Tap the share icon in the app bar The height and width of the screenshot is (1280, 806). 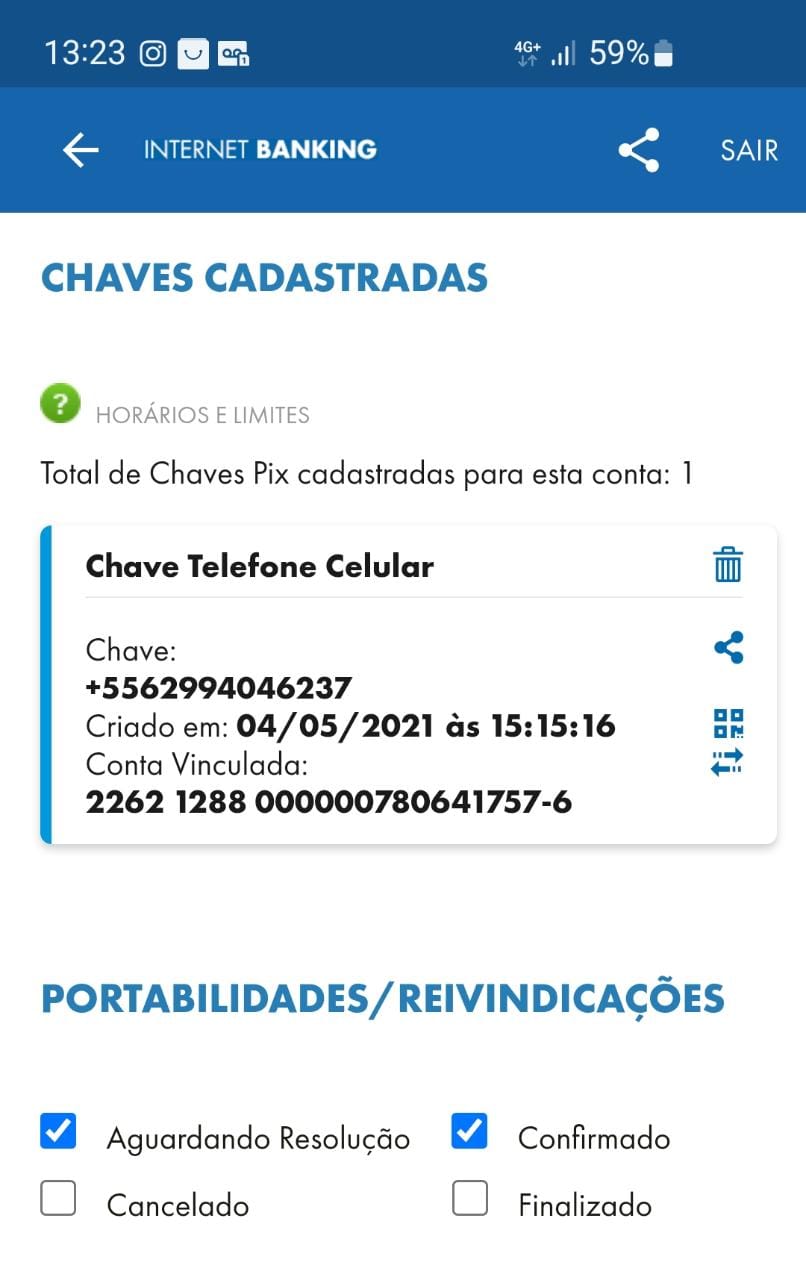click(638, 150)
